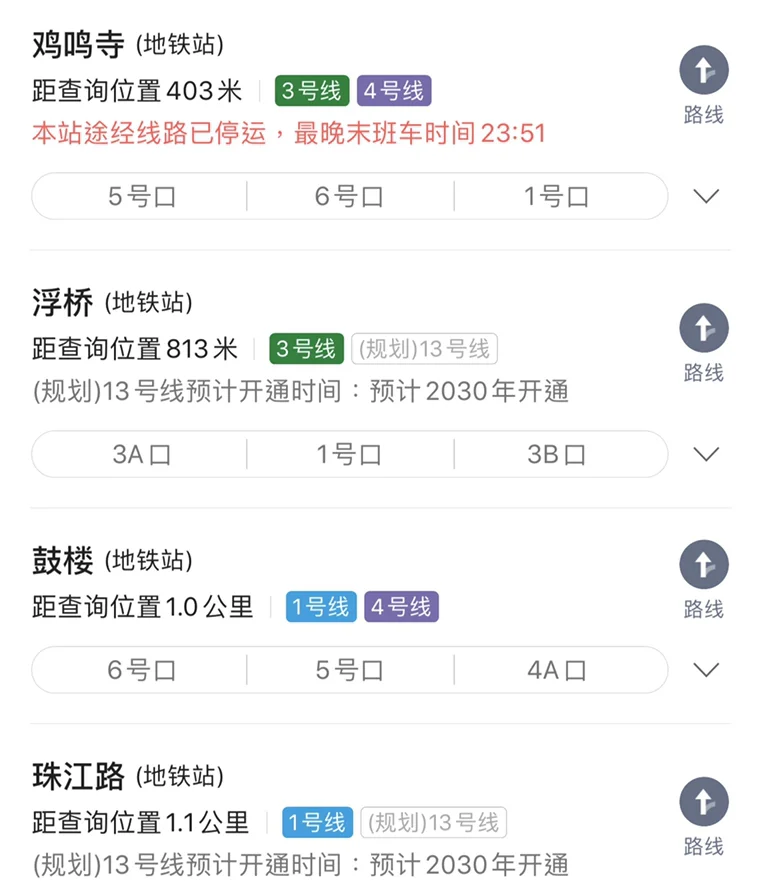Tap exit 4A口 of 鼓楼 station
The height and width of the screenshot is (896, 760).
pos(558,669)
